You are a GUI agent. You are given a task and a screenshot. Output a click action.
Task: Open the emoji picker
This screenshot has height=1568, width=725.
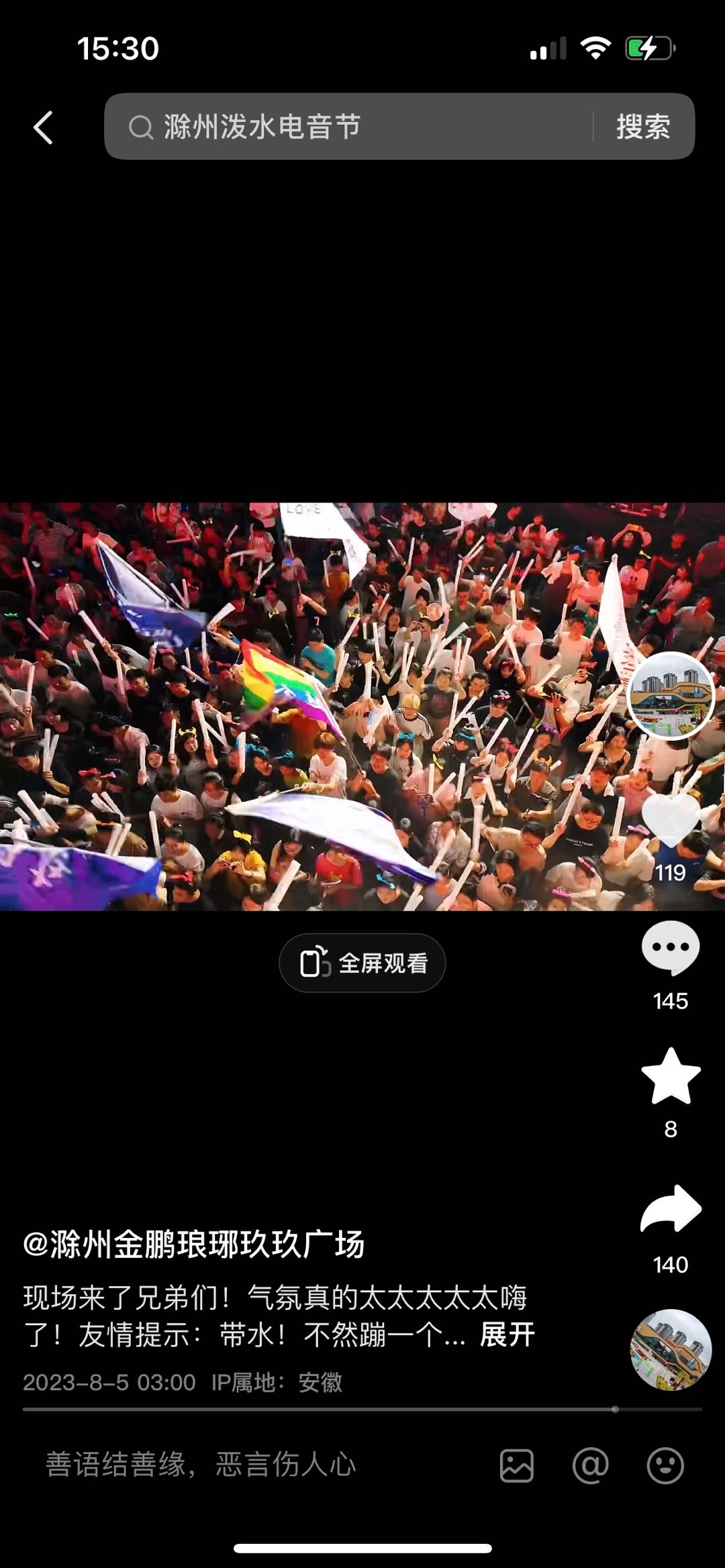coord(665,1465)
